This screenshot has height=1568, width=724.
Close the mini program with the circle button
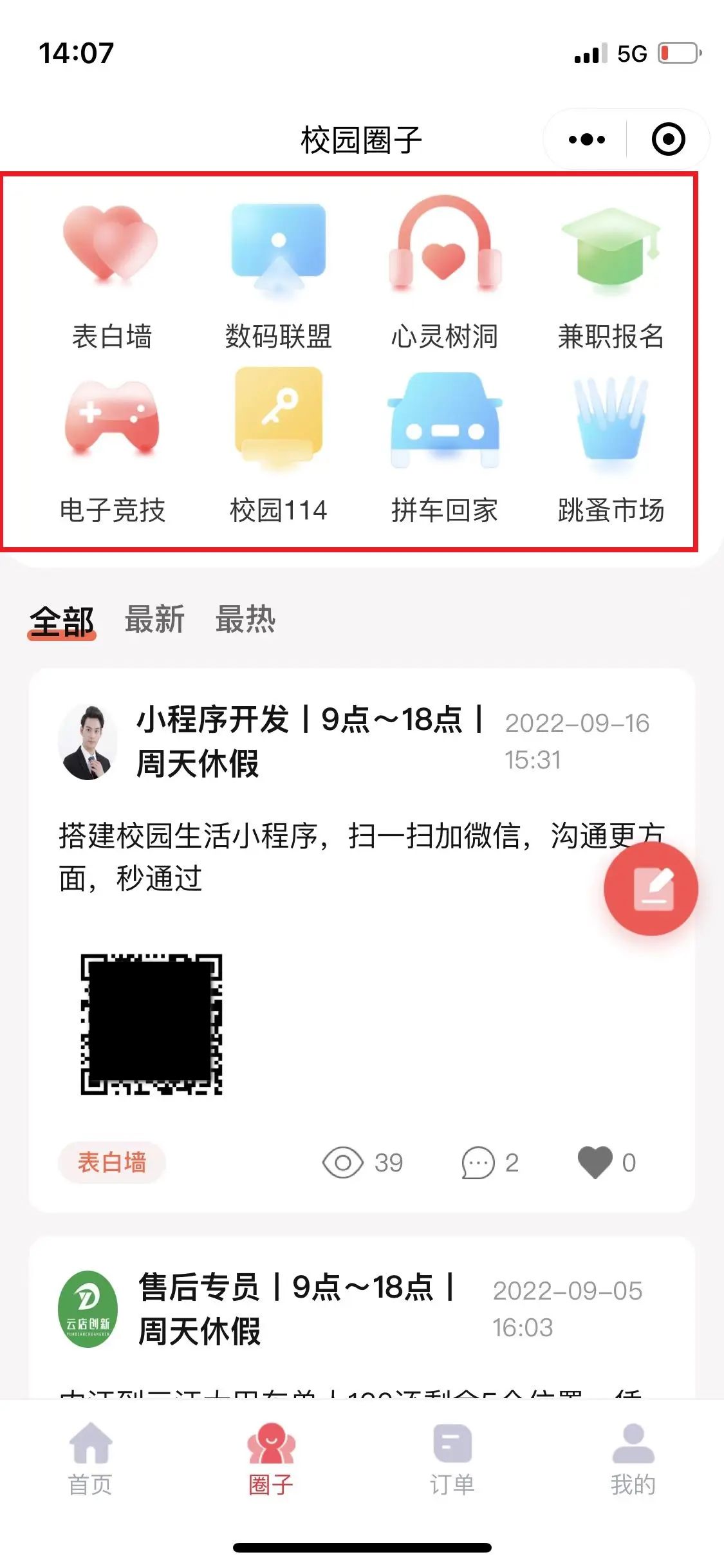click(668, 140)
